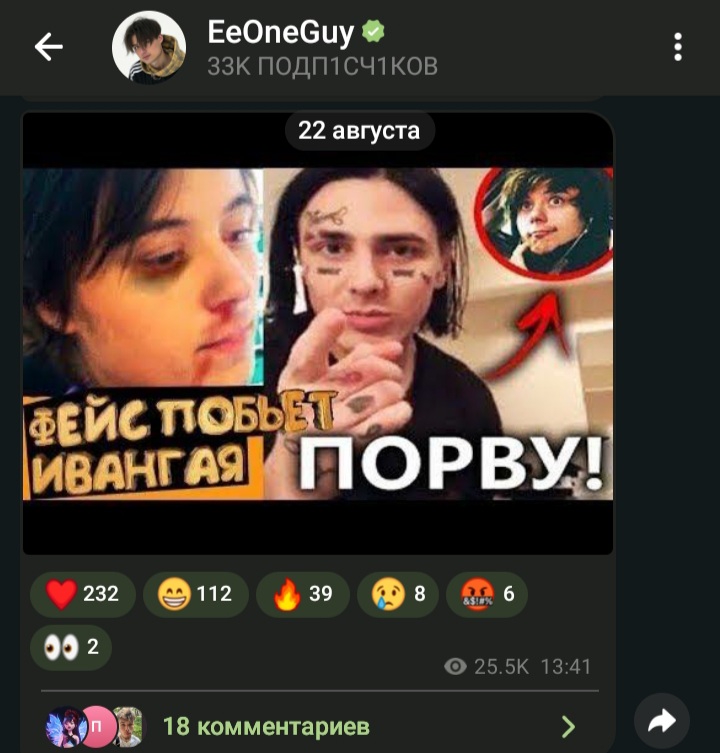
Task: Tap the fire reaction with 39
Action: [302, 594]
